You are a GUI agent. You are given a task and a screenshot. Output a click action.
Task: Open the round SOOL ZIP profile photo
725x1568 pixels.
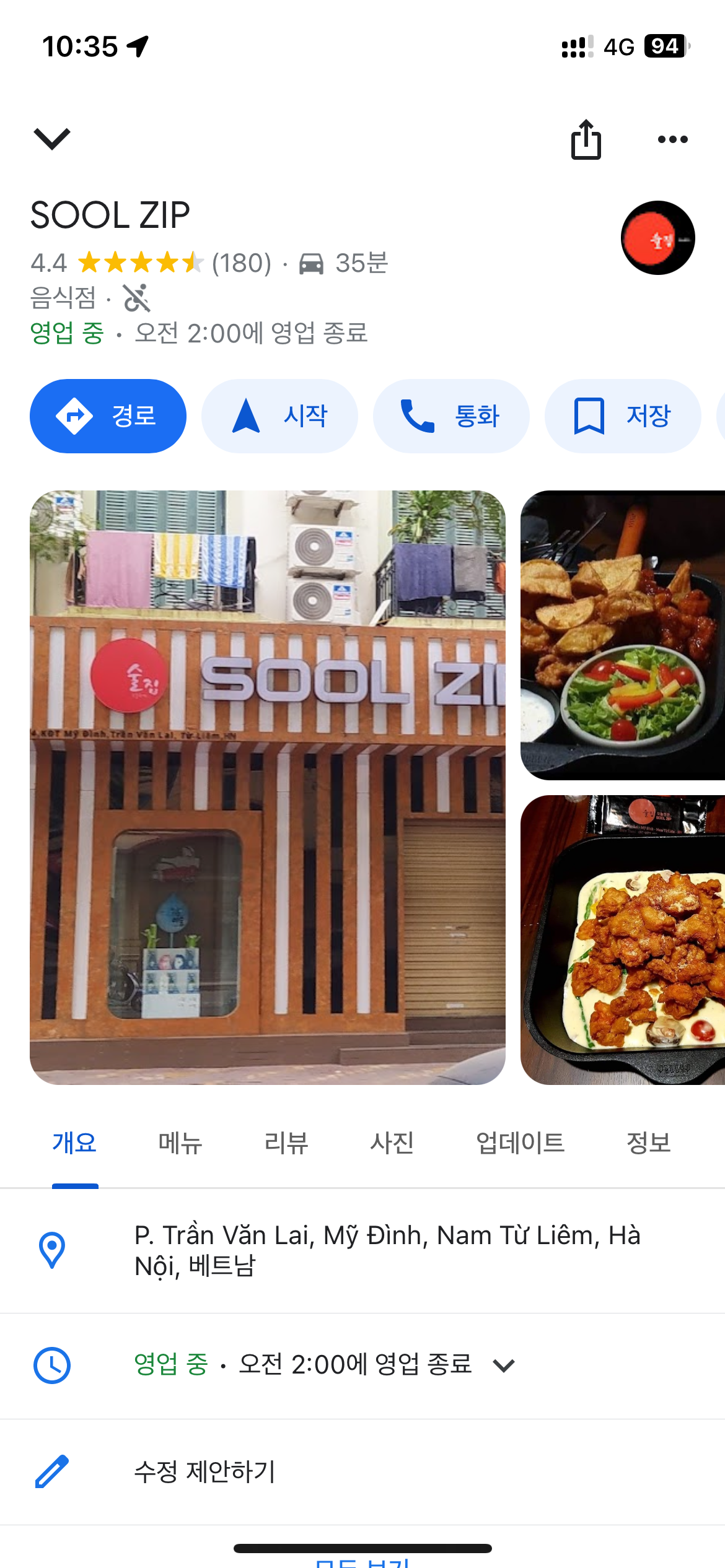point(657,238)
